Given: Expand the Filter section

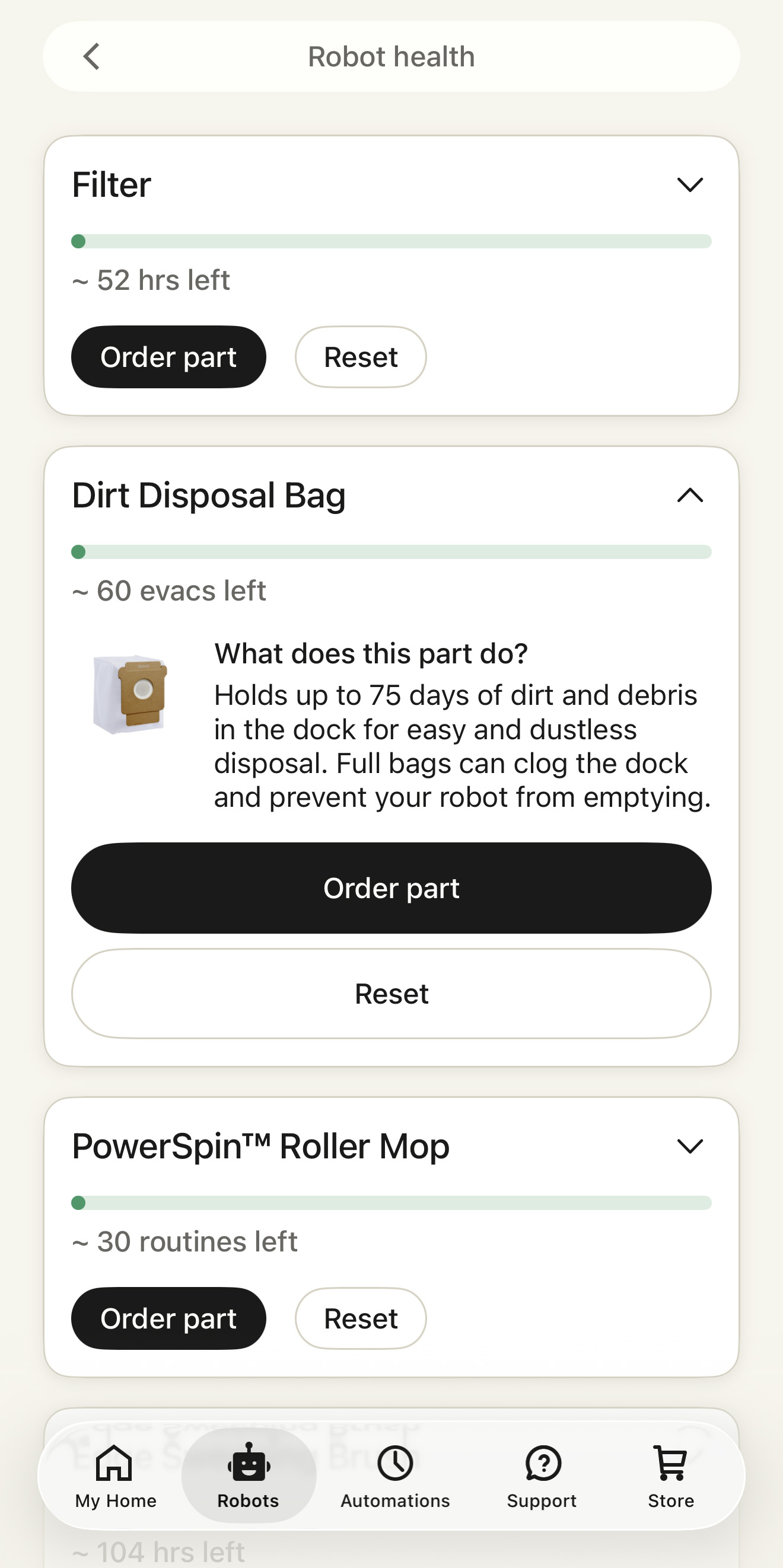Looking at the screenshot, I should tap(690, 186).
